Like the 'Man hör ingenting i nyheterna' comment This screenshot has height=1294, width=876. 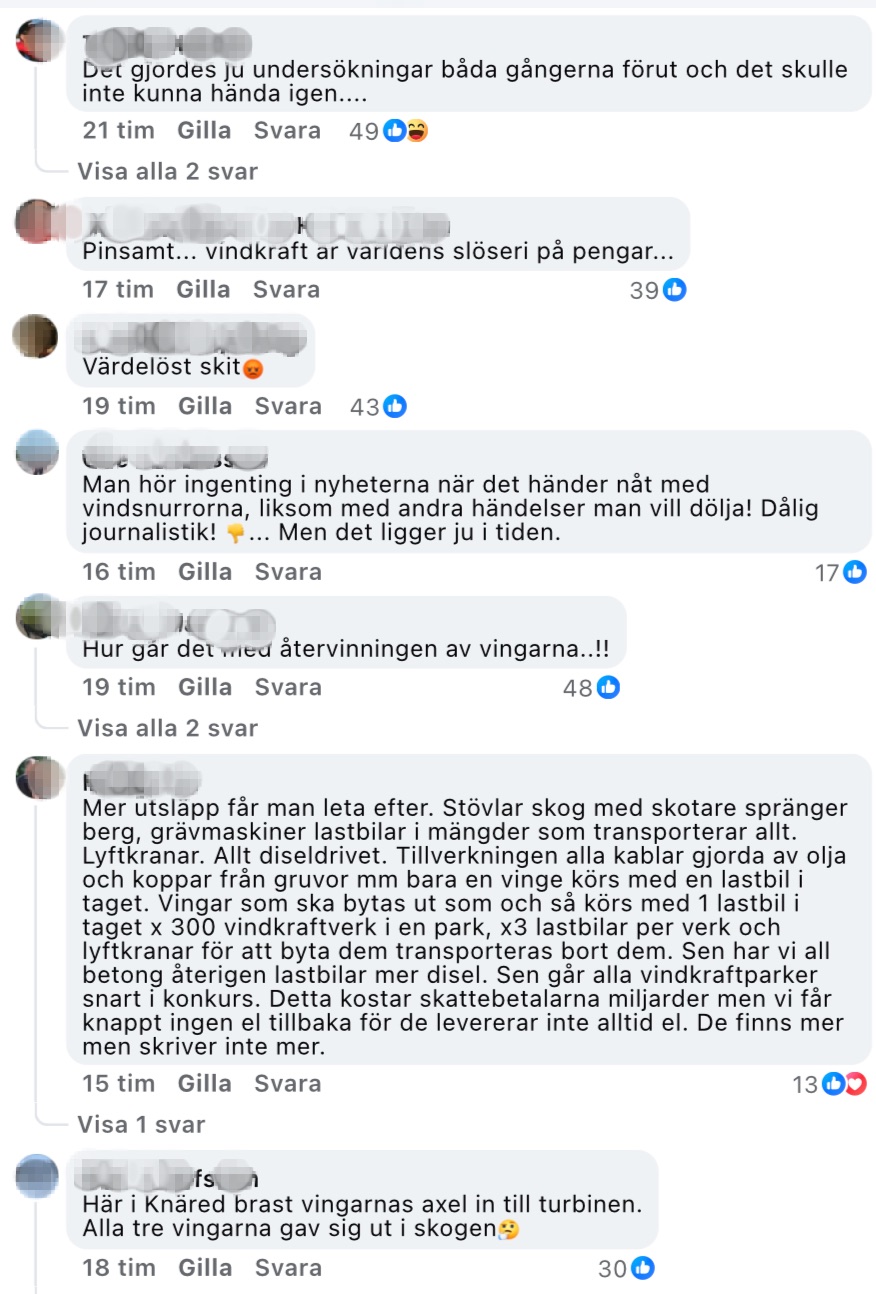tap(204, 572)
